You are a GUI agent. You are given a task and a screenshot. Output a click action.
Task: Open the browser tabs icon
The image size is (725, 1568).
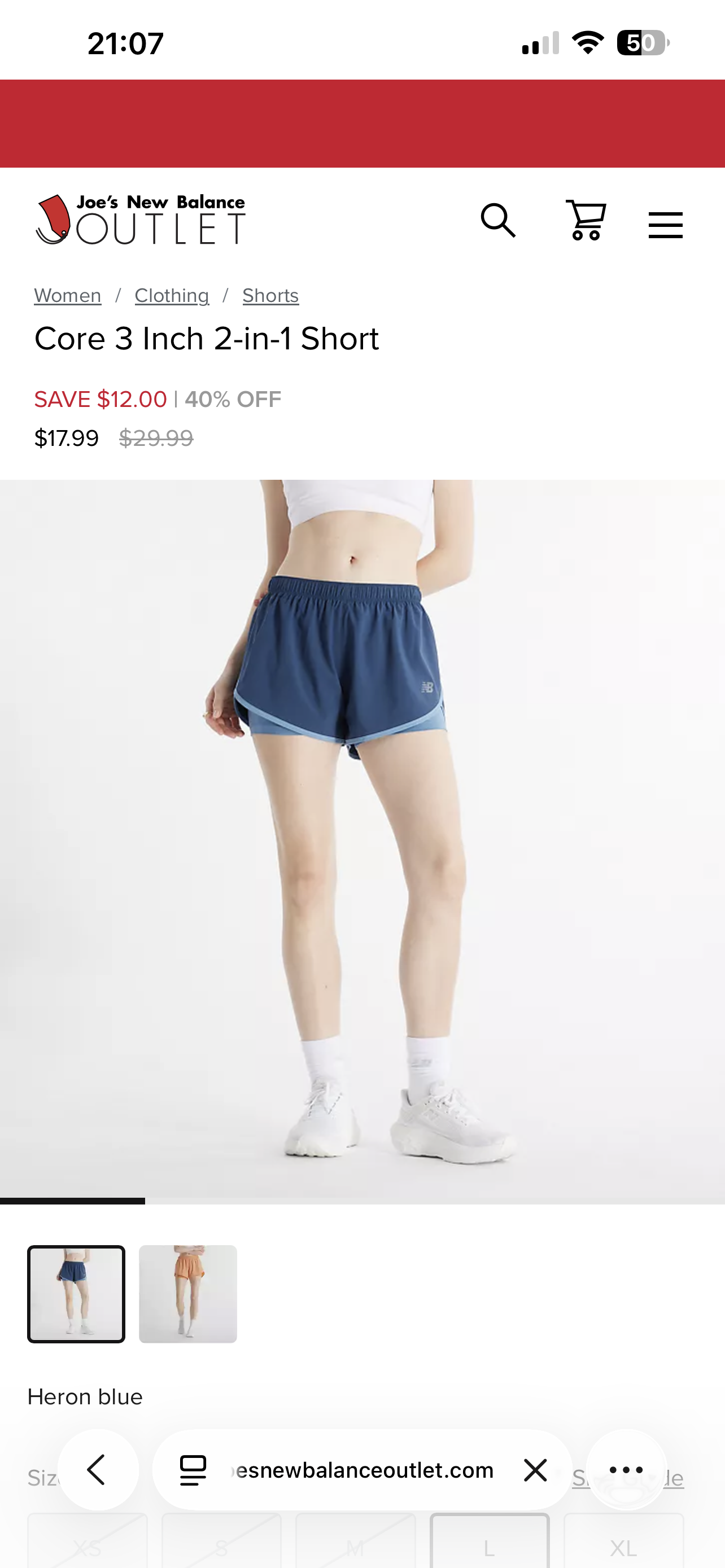[x=193, y=1470]
